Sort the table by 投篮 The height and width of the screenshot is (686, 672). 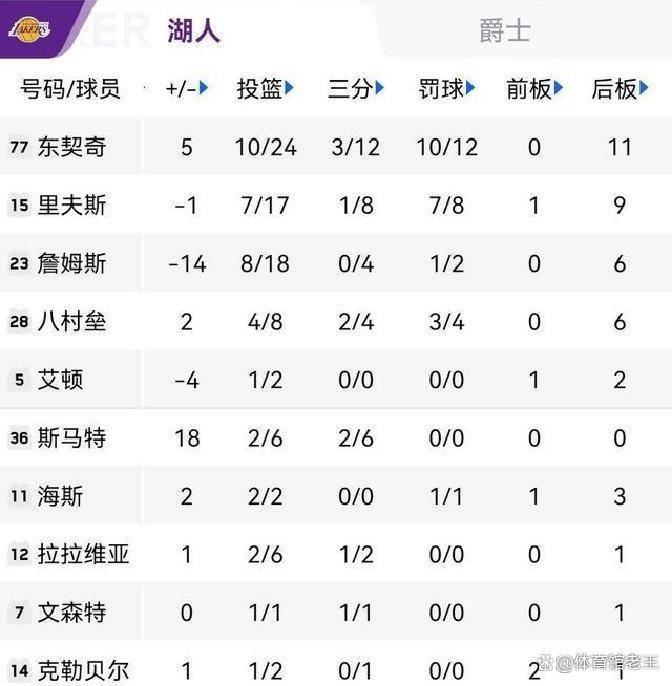[265, 89]
